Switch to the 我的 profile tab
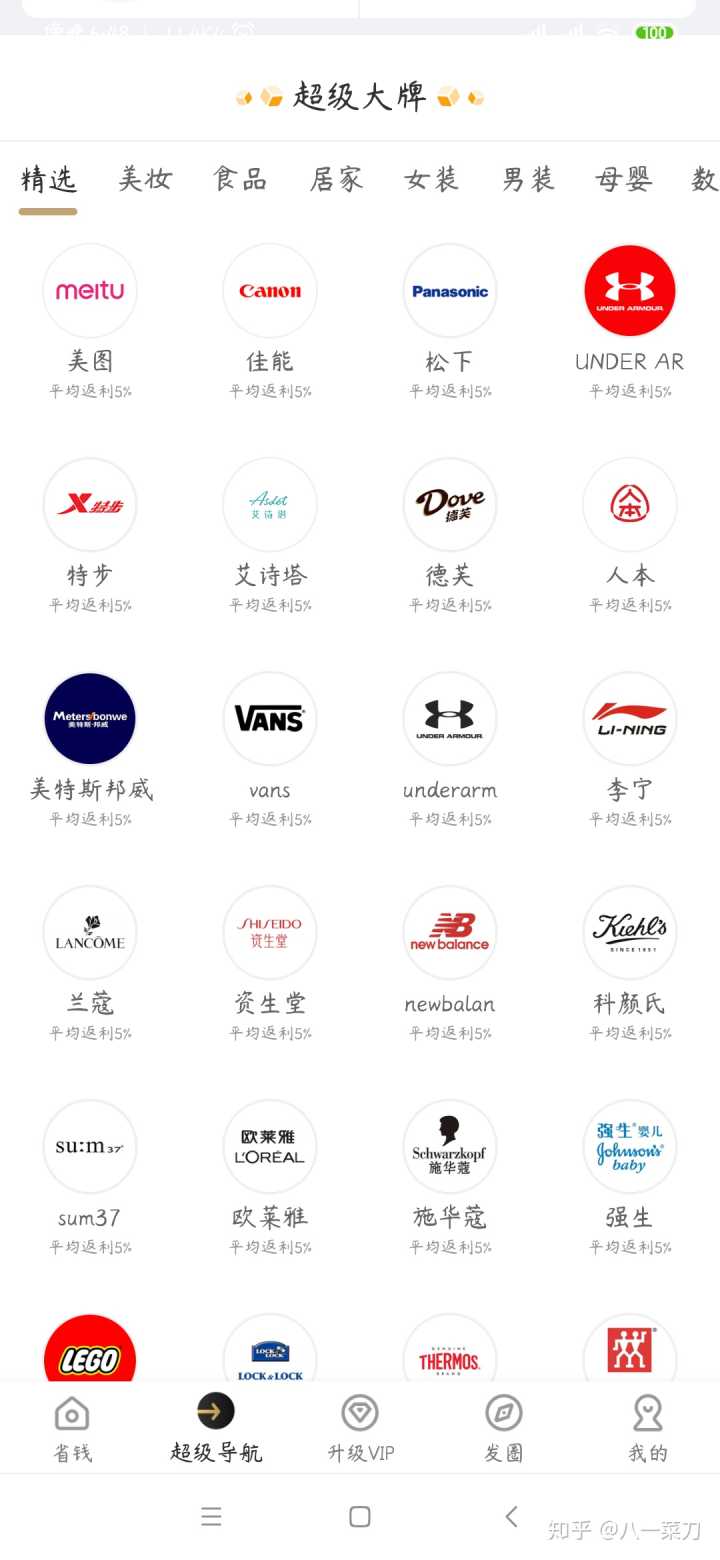The image size is (720, 1560). (647, 1428)
